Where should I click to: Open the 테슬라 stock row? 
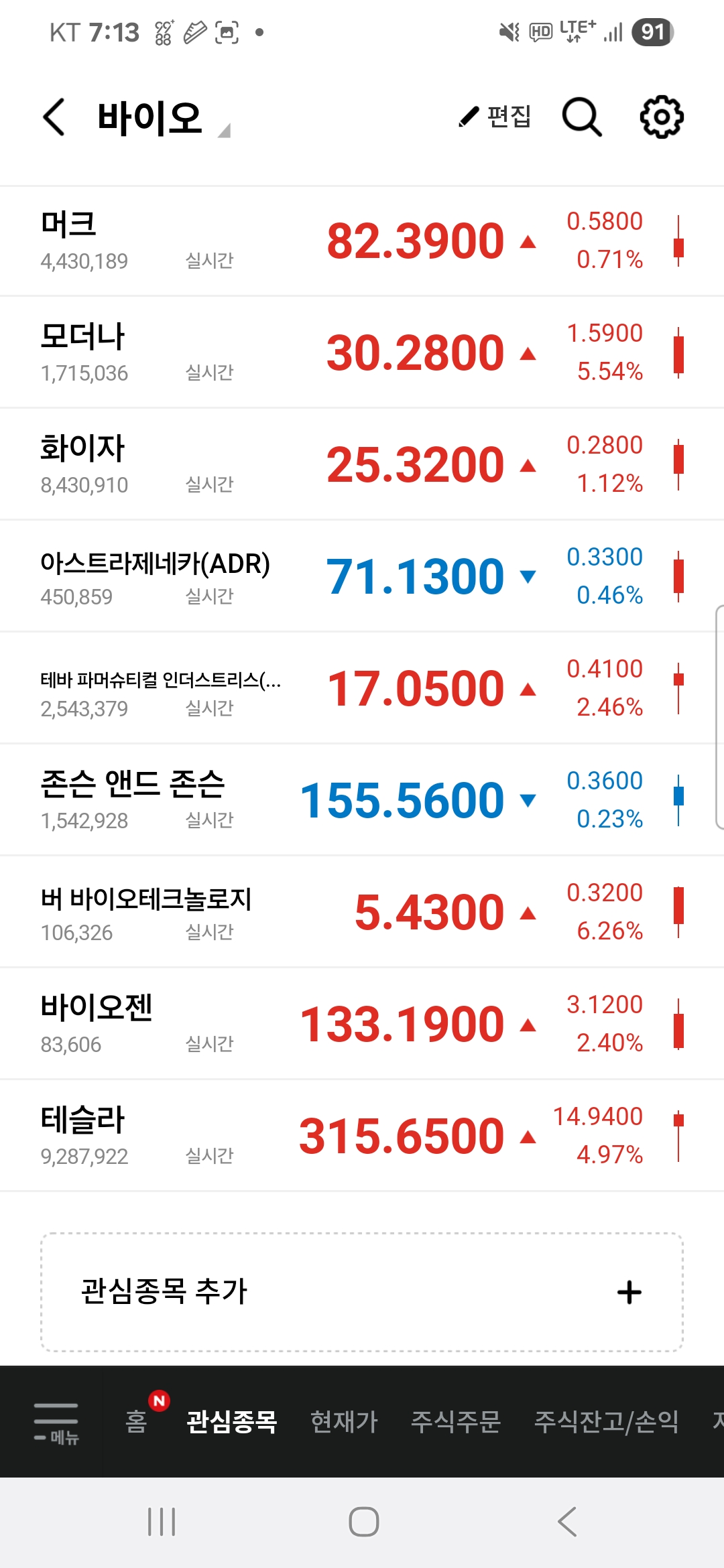pyautogui.click(x=362, y=1136)
